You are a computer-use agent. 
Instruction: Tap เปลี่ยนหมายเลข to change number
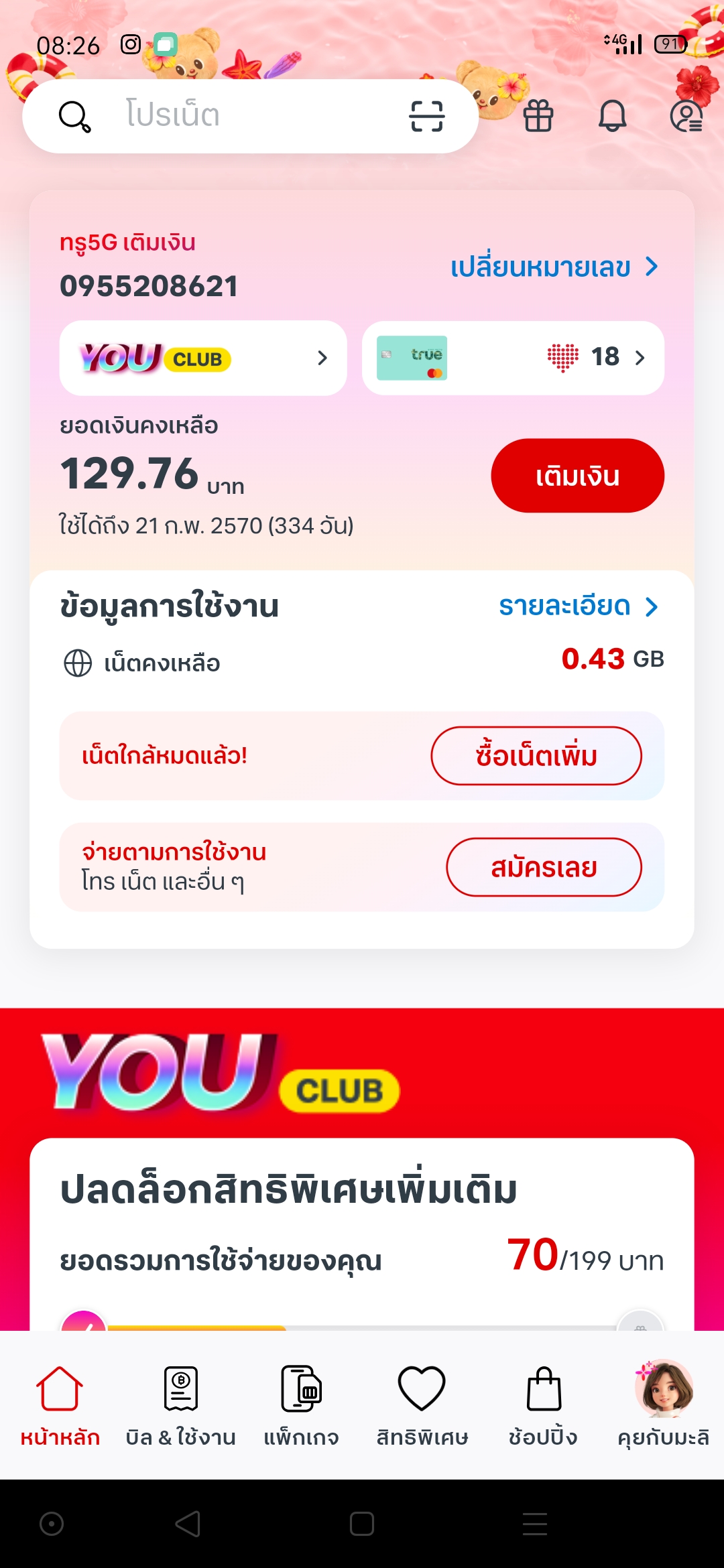pos(554,267)
